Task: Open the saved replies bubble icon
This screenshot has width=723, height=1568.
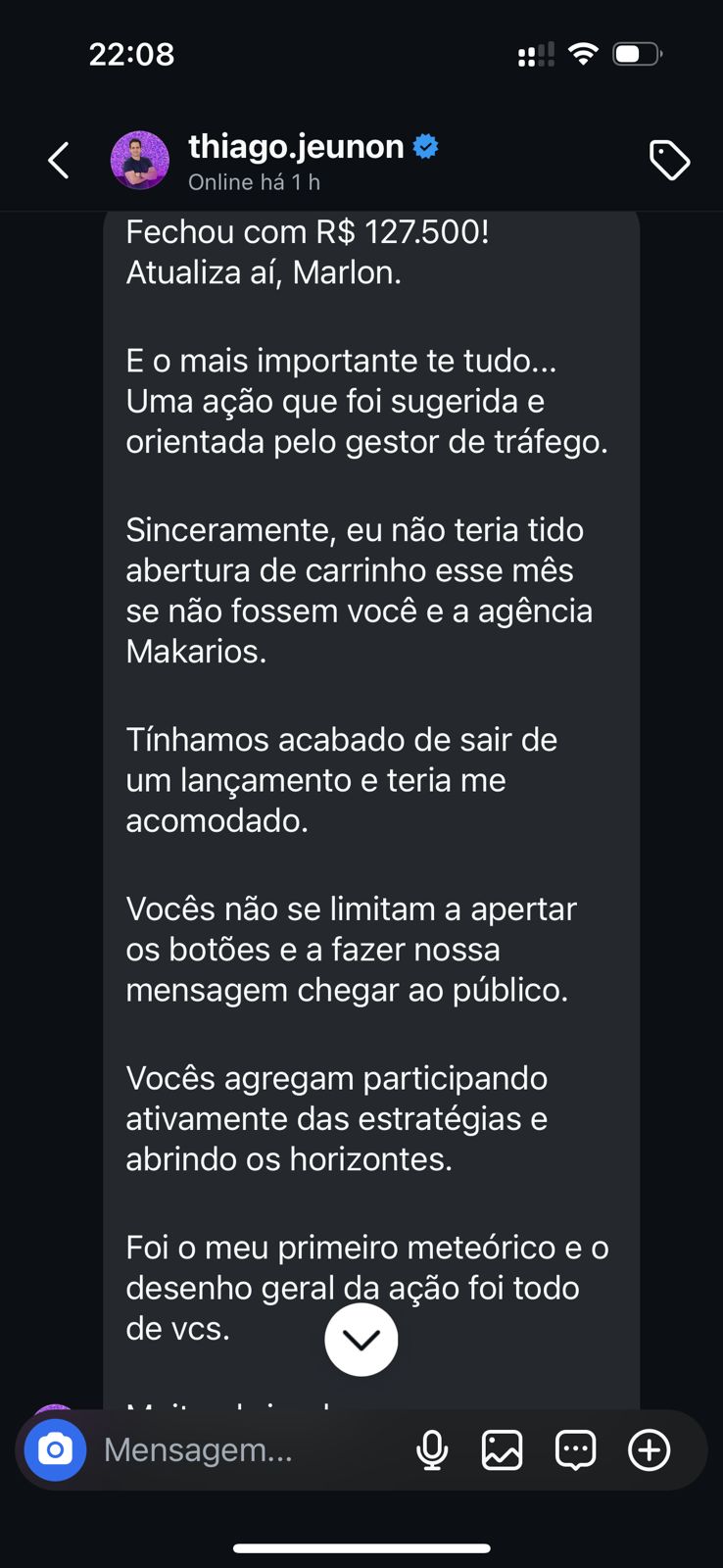Action: (575, 1450)
